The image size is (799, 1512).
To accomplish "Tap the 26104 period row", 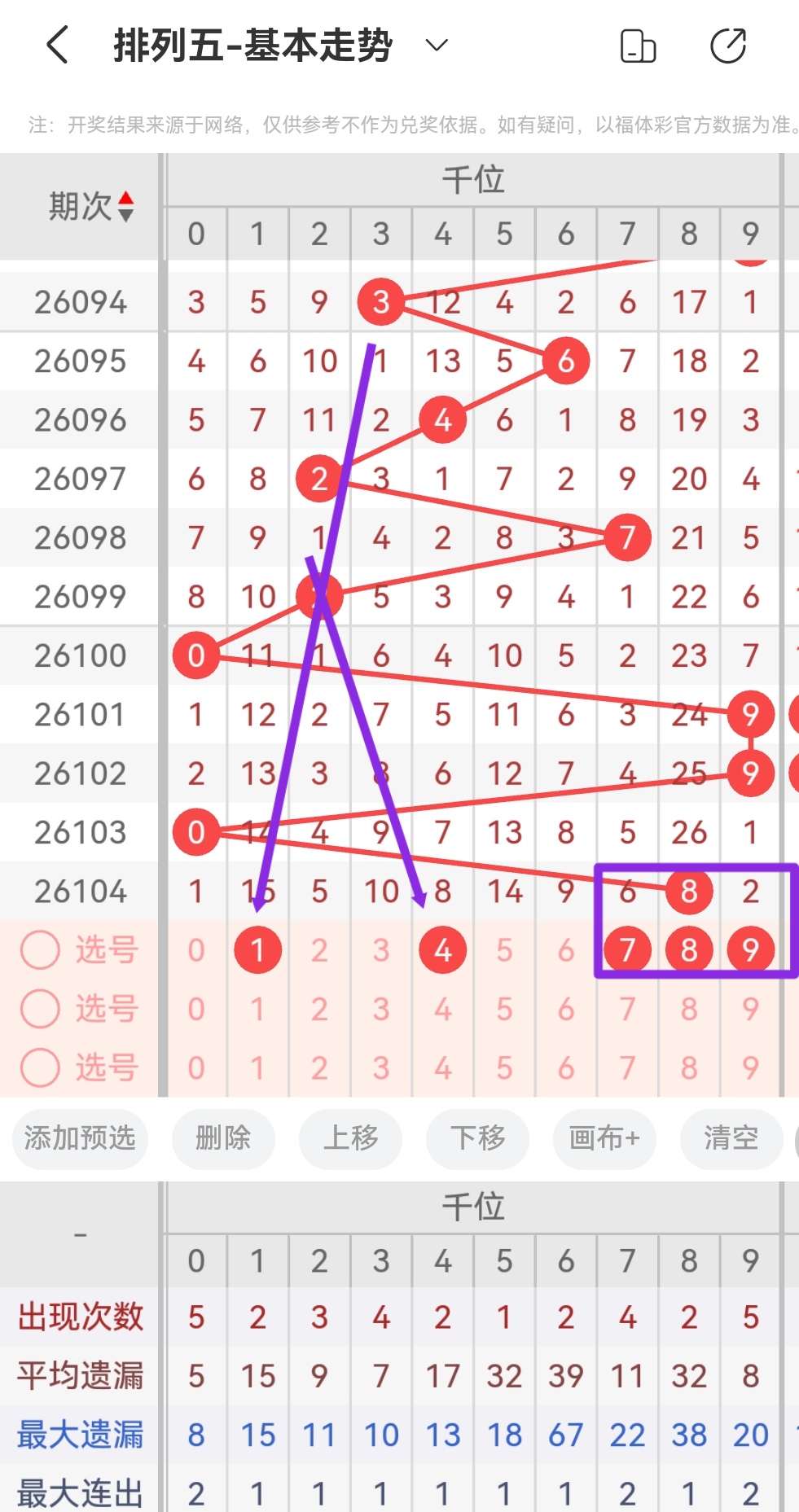I will pos(78,891).
